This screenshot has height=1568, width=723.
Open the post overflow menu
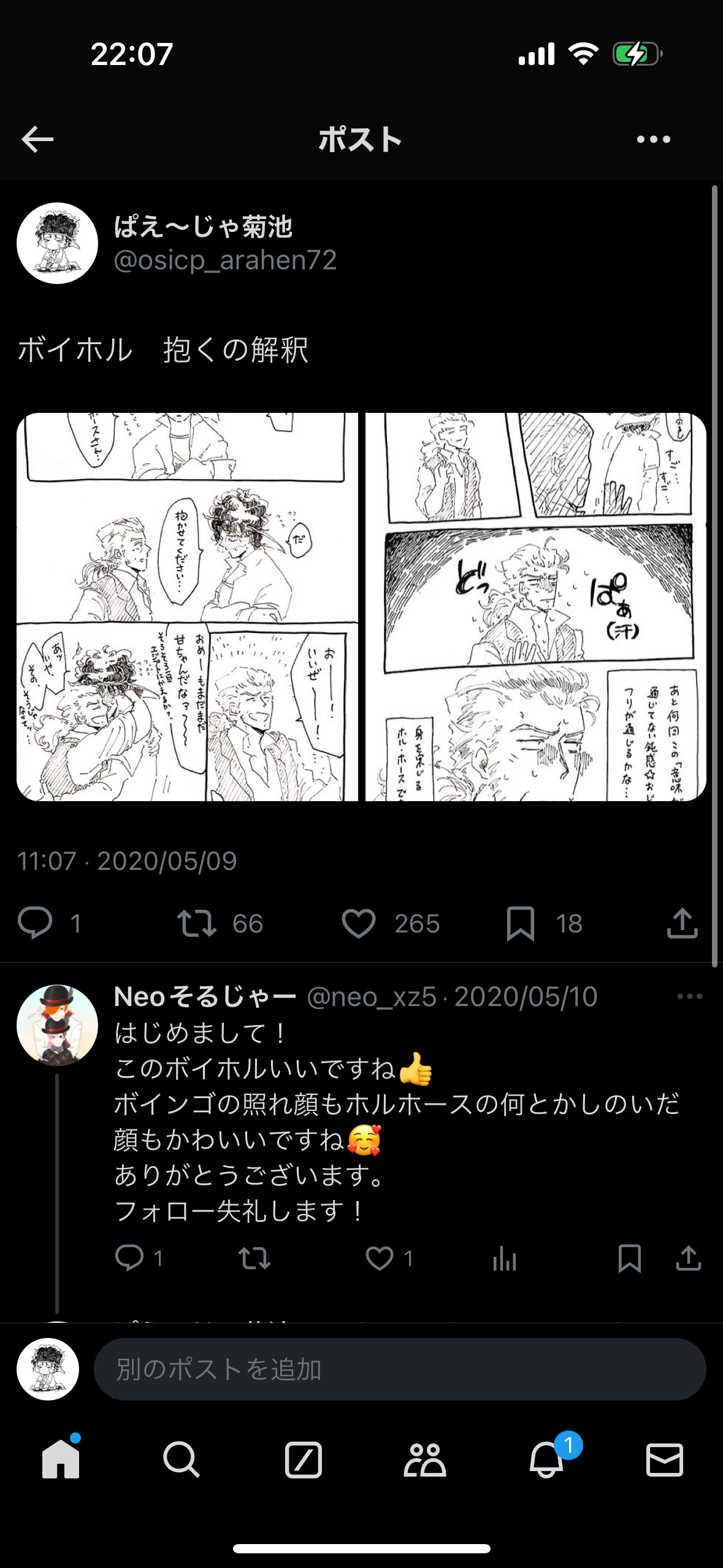[x=653, y=139]
